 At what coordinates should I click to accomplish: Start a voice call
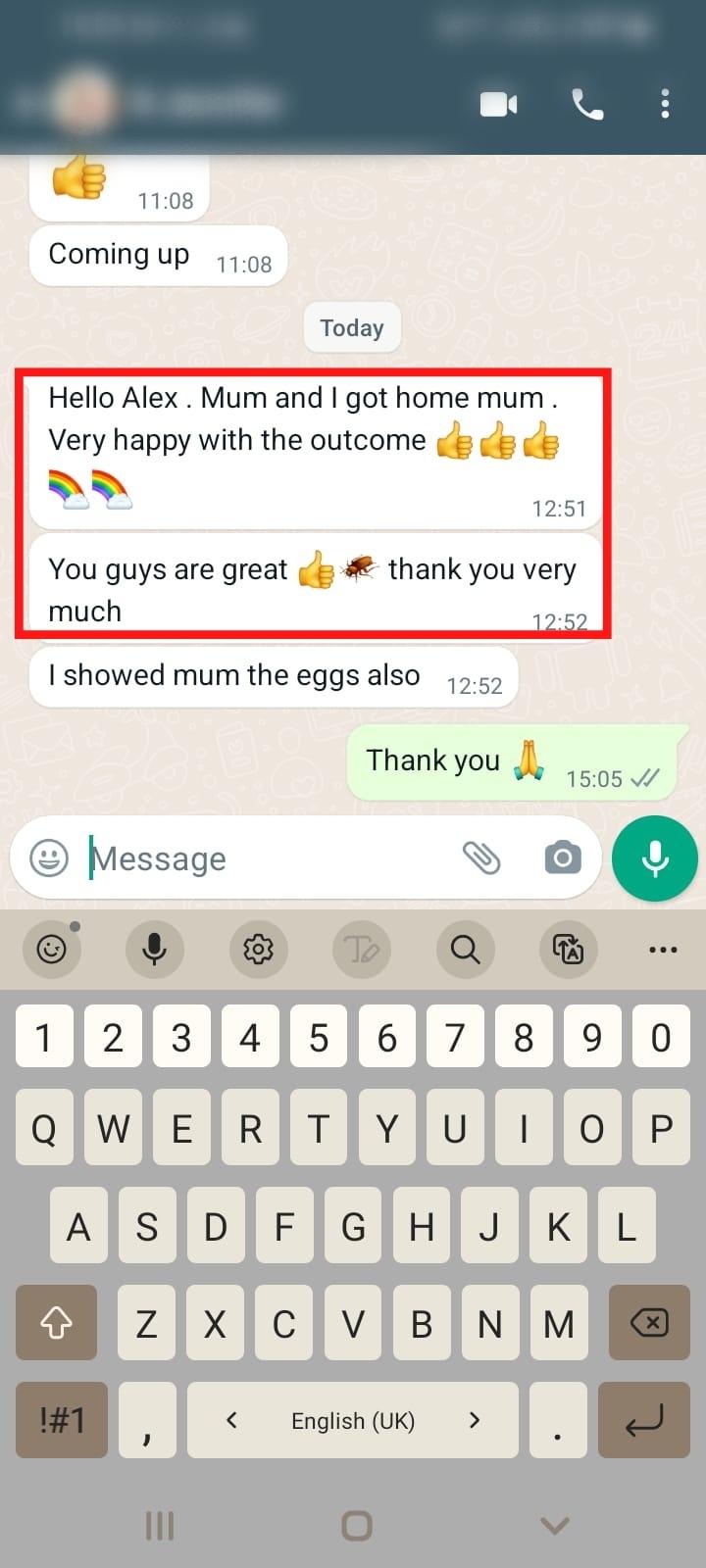[587, 104]
